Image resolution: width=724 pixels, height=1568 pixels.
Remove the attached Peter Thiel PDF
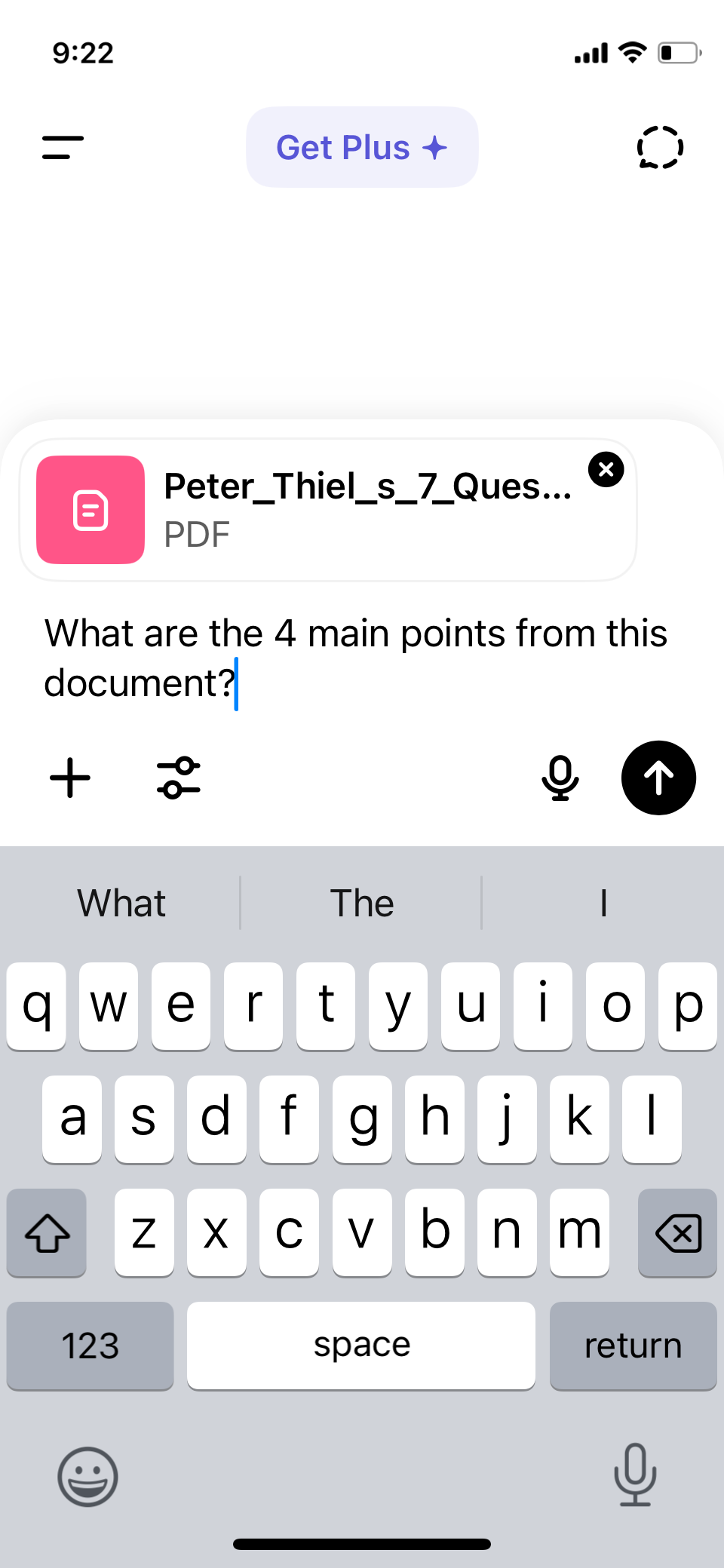[606, 470]
